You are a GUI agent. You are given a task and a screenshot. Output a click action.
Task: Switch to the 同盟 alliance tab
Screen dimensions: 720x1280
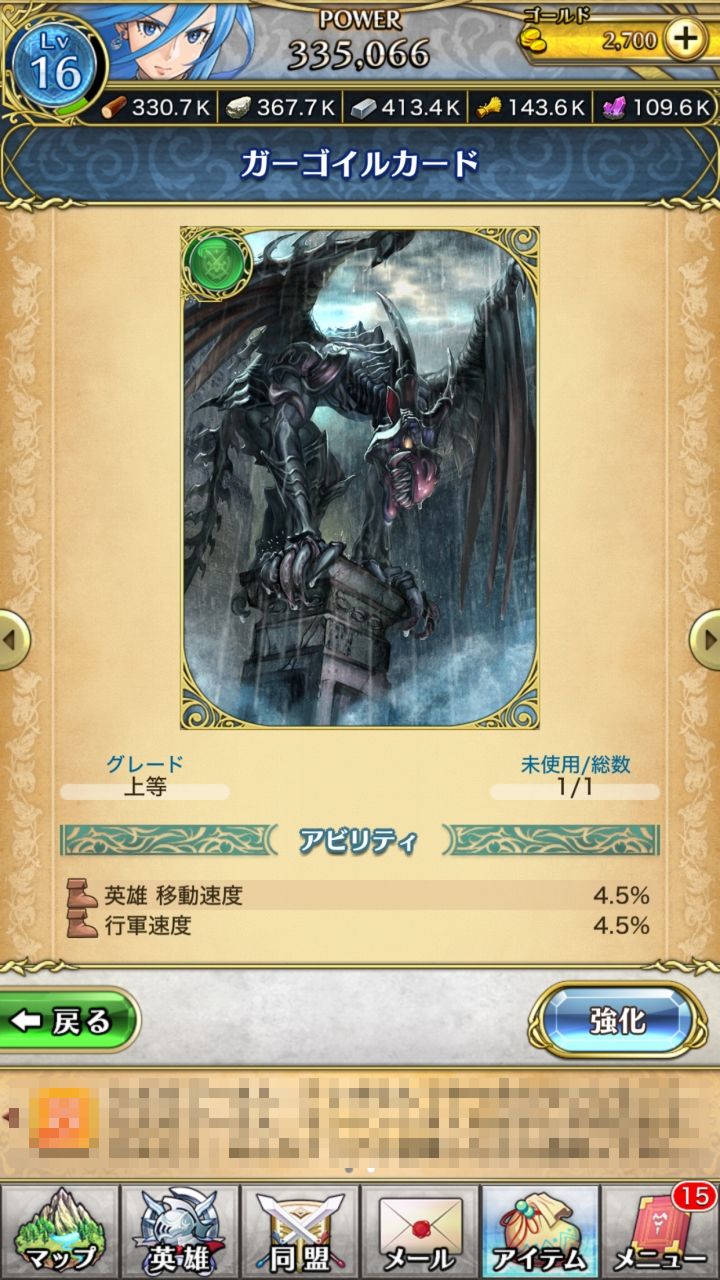click(x=300, y=1232)
